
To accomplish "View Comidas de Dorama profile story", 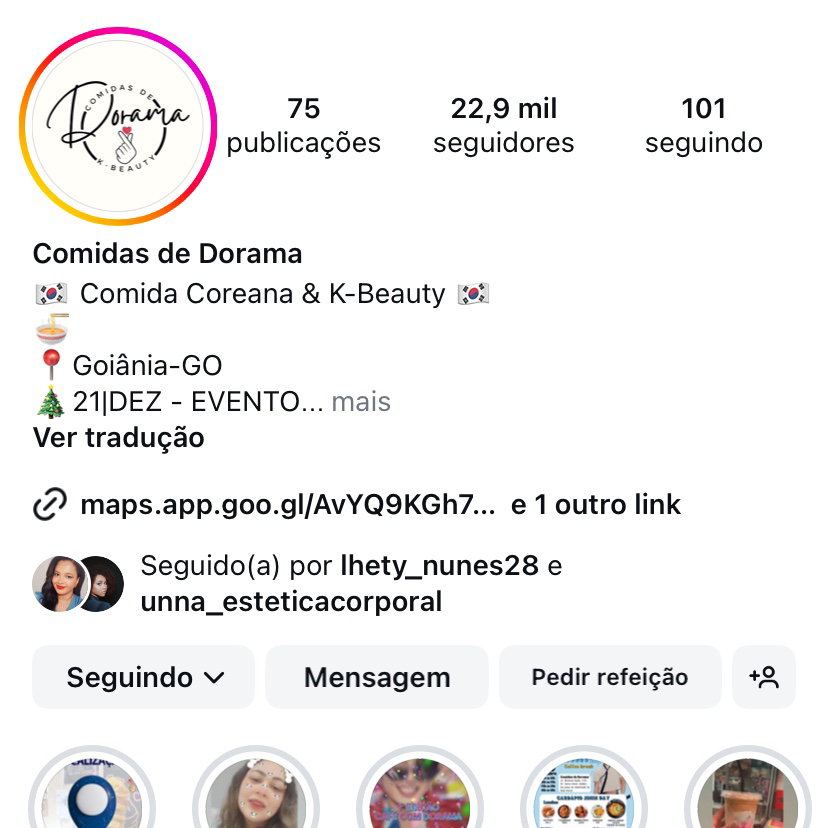I will click(118, 125).
